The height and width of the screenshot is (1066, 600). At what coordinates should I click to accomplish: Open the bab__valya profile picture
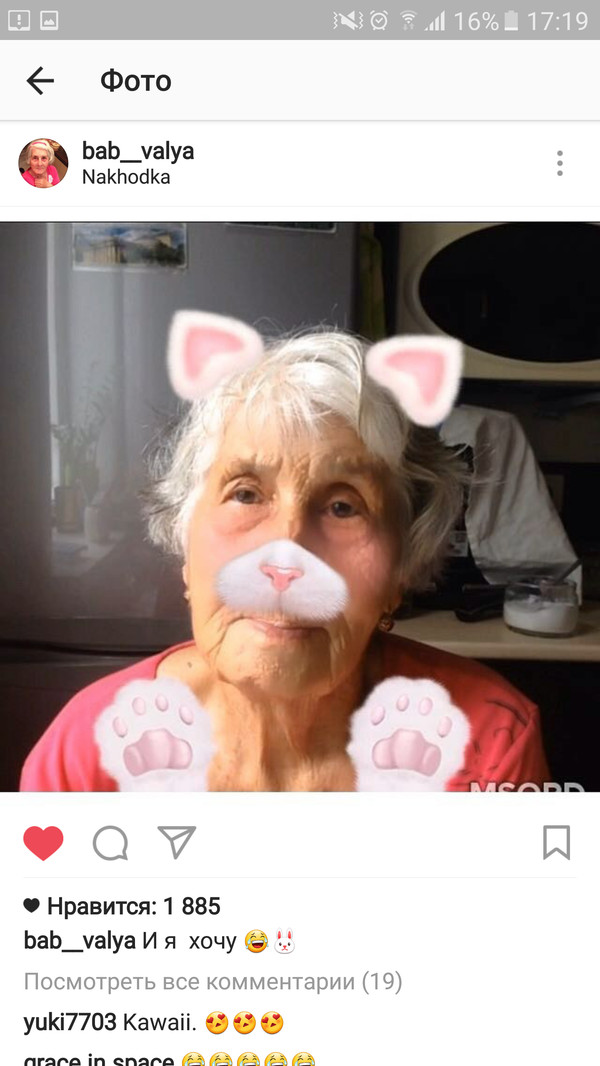click(43, 163)
